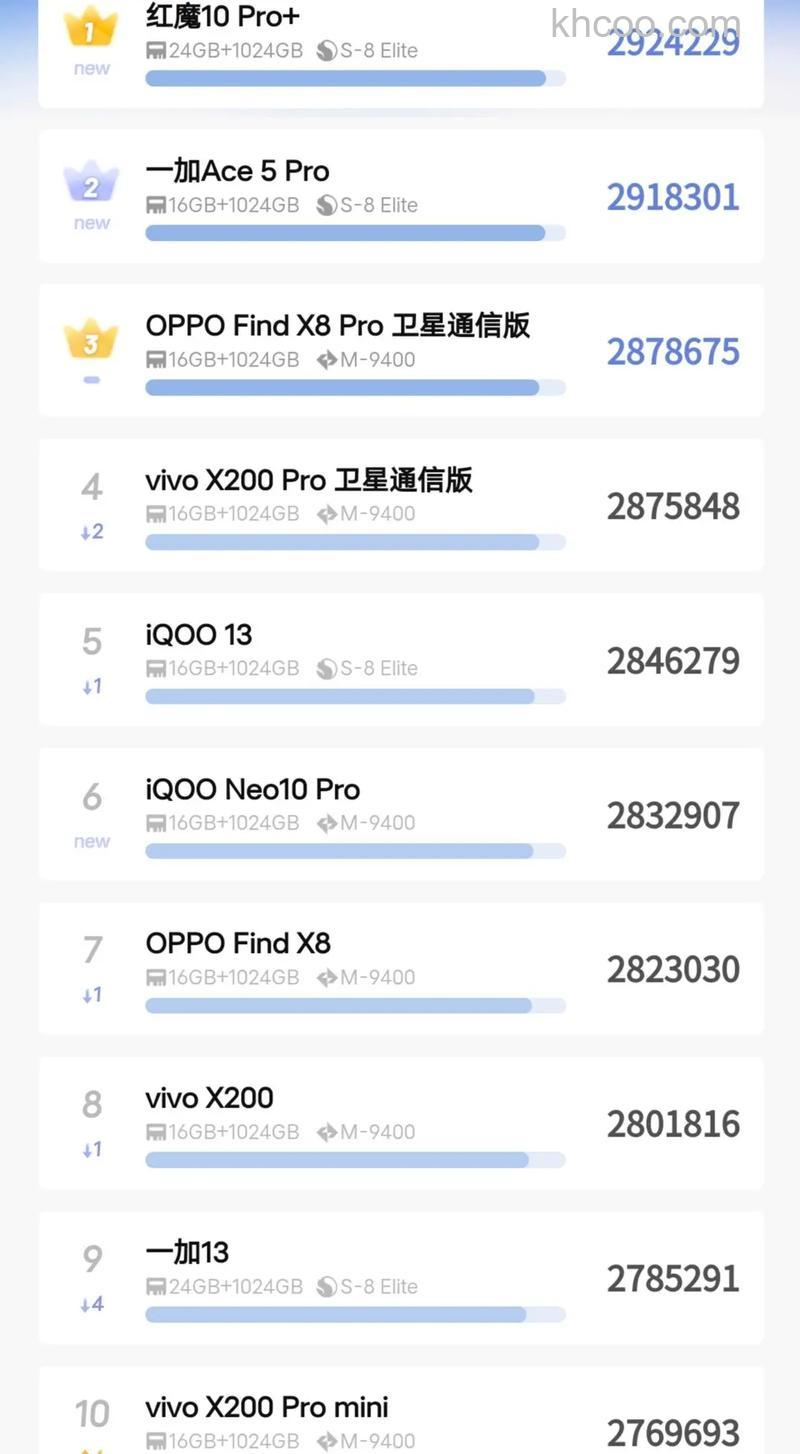800x1454 pixels.
Task: Open the 红魔10 Pro+ entry at rank 1
Action: [400, 45]
